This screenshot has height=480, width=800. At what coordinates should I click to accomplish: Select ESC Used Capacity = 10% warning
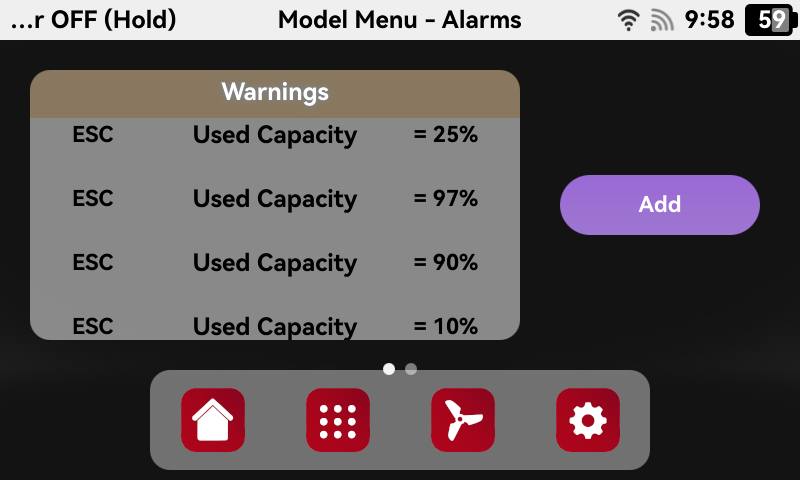(x=275, y=325)
